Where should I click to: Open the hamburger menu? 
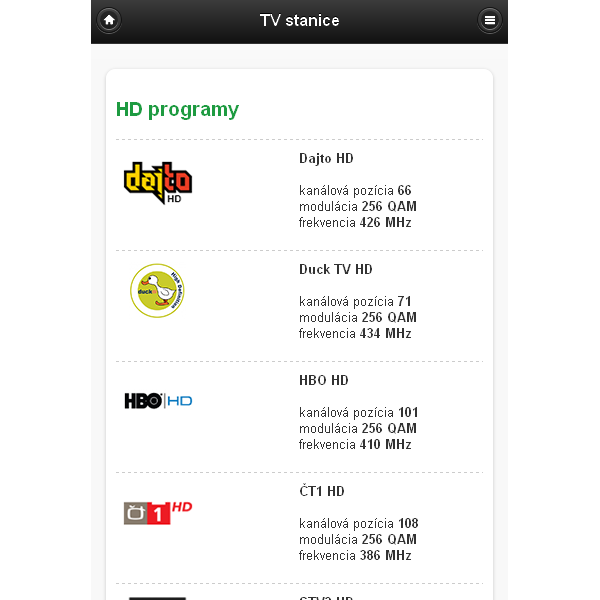(x=489, y=20)
